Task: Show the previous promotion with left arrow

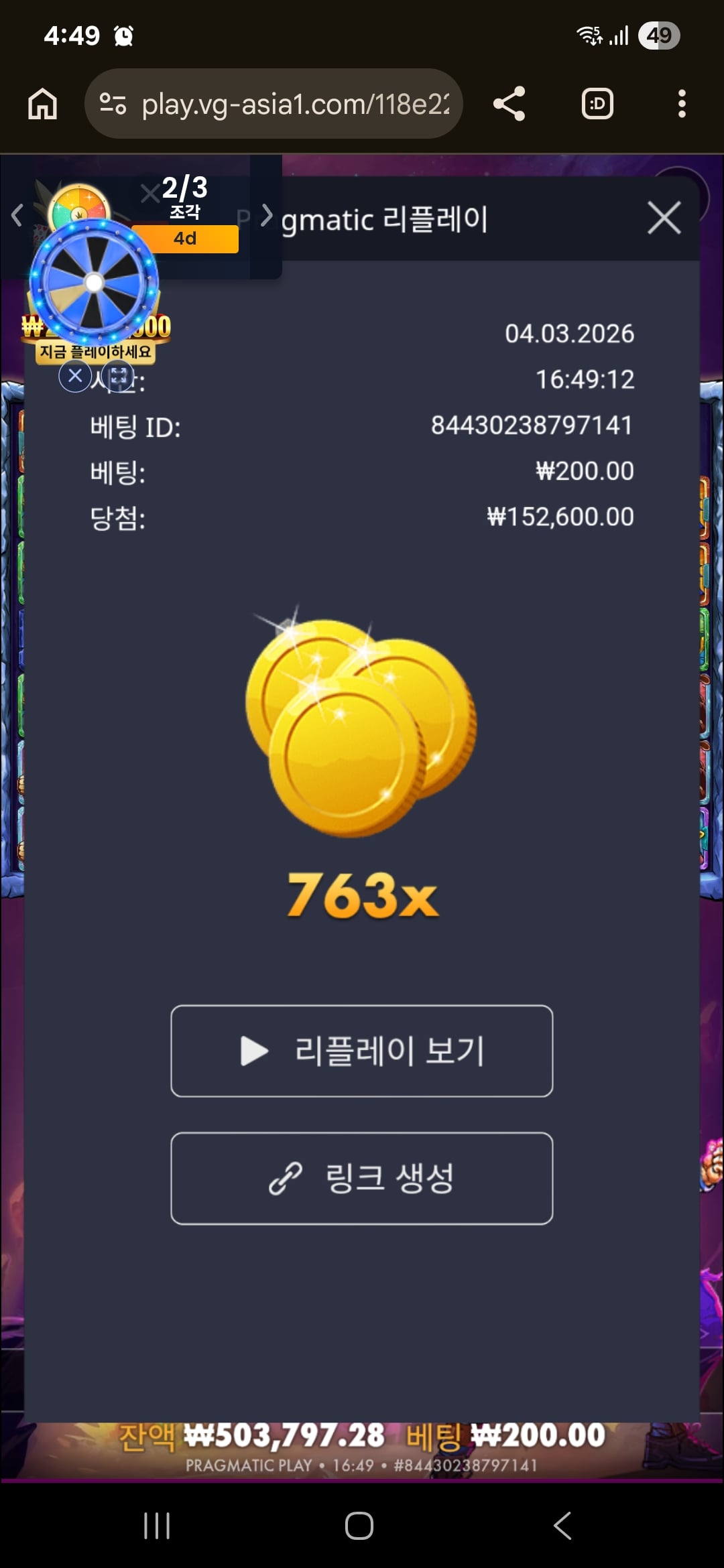Action: 17,215
